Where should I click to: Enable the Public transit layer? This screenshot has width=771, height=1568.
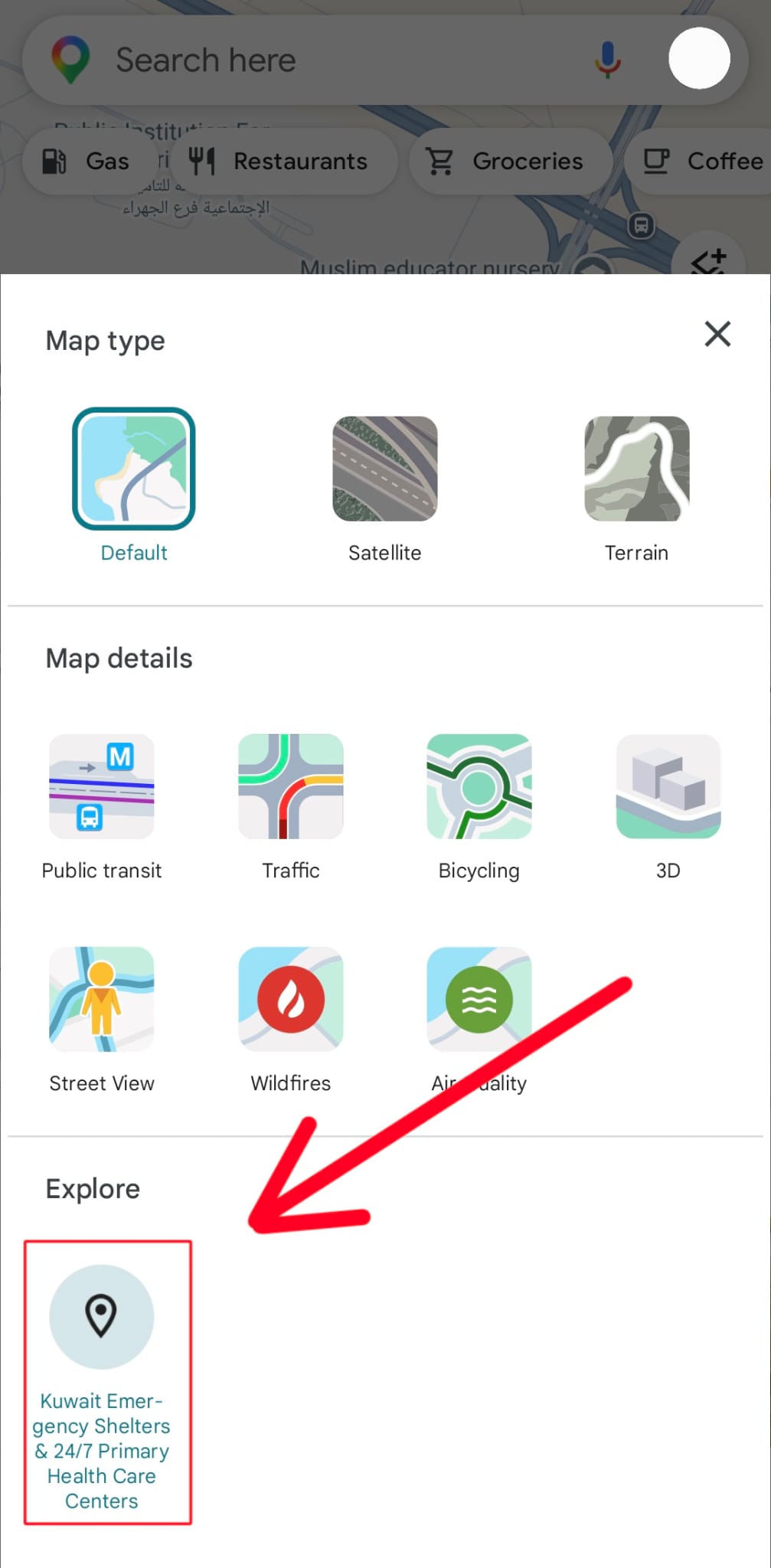tap(102, 787)
